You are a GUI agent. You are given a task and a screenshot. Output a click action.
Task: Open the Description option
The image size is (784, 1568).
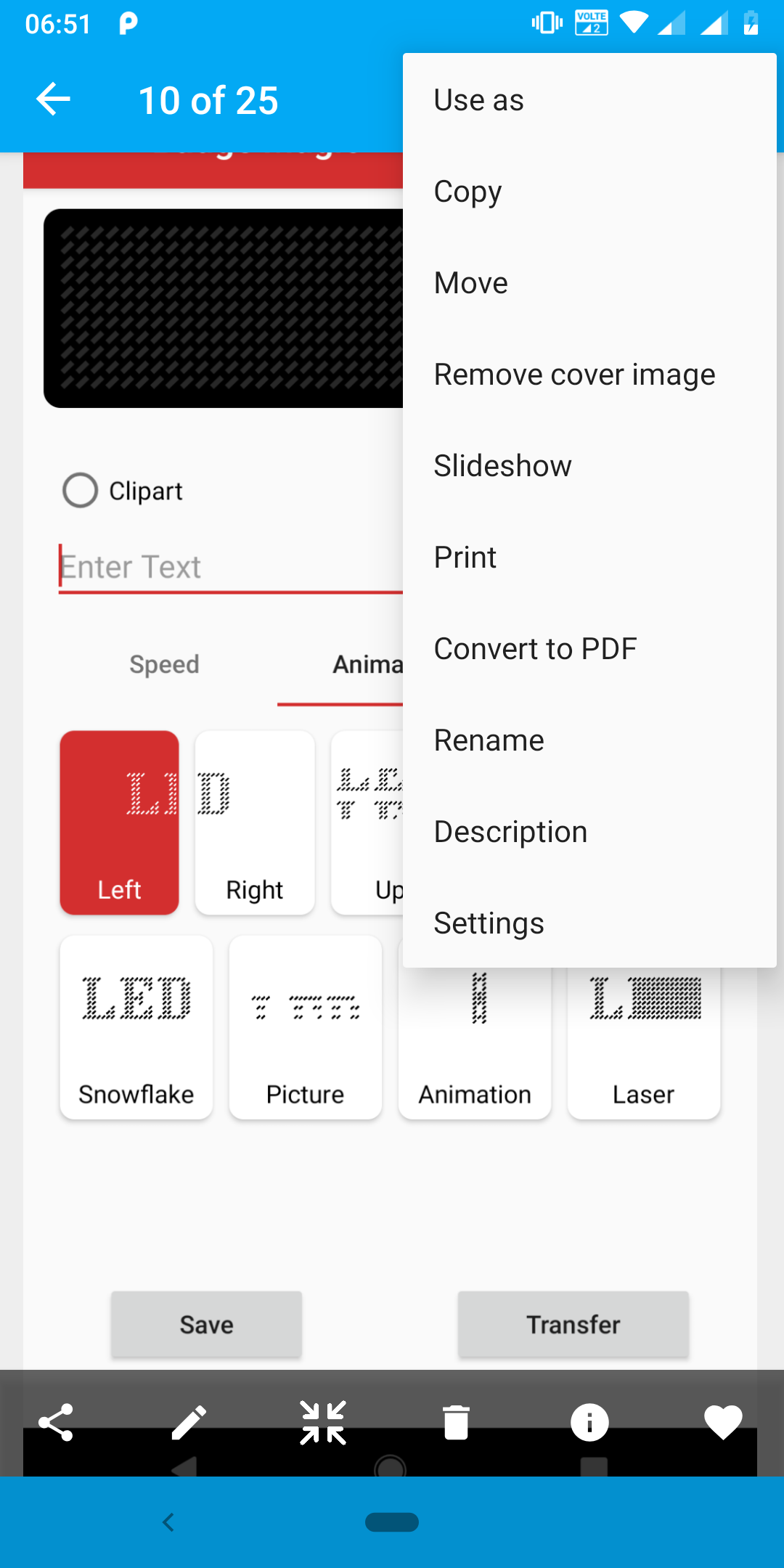pyautogui.click(x=589, y=832)
